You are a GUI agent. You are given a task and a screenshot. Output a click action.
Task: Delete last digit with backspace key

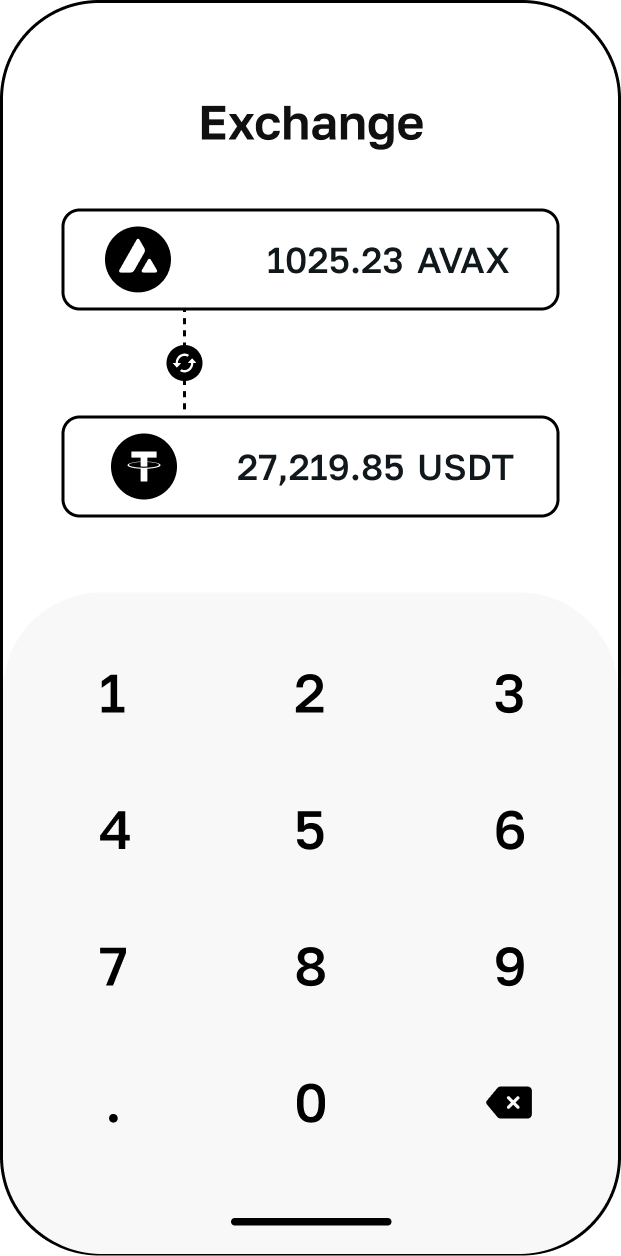coord(510,1103)
